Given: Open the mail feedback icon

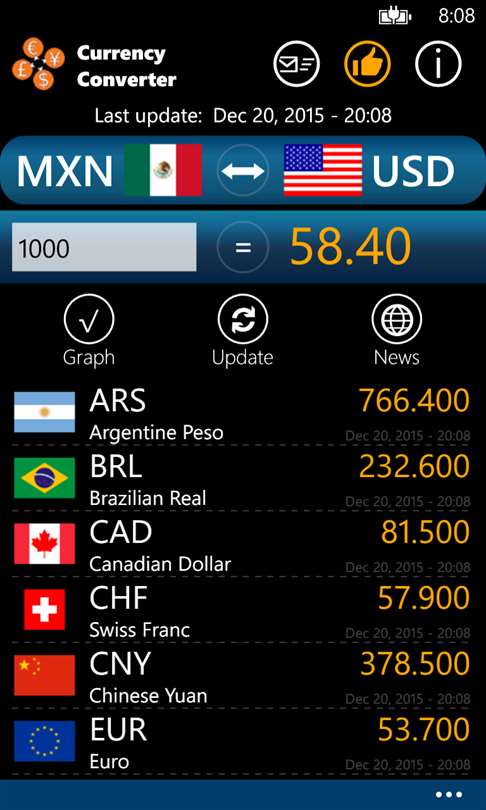Looking at the screenshot, I should click(x=296, y=64).
